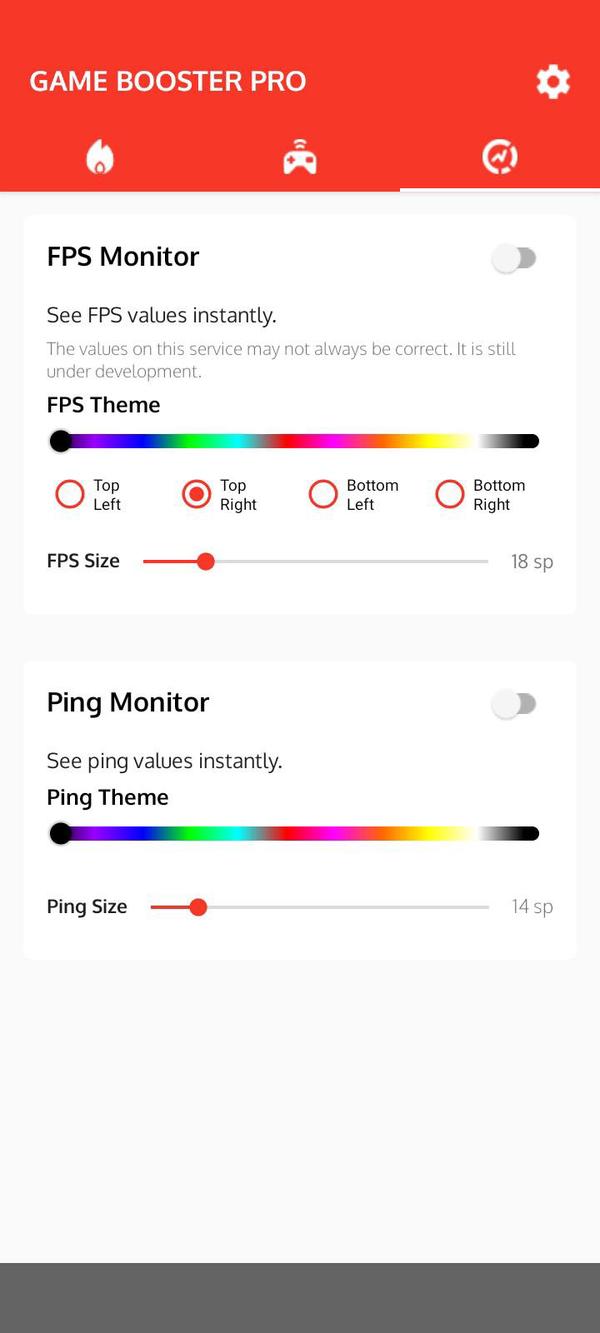Choose Bottom Right FPS position
600x1333 pixels.
coord(450,494)
